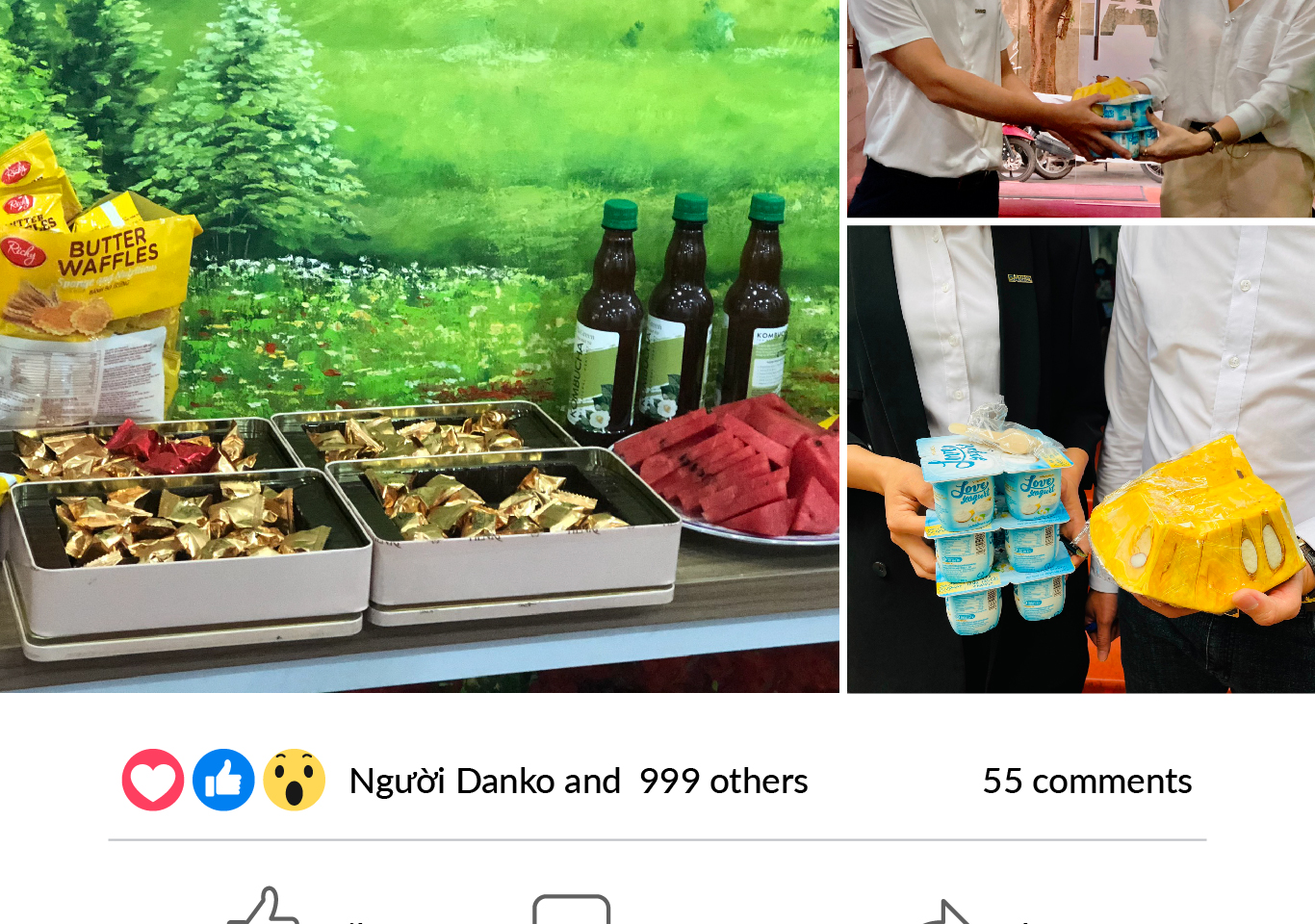Open the 55 comments list

(x=1086, y=781)
